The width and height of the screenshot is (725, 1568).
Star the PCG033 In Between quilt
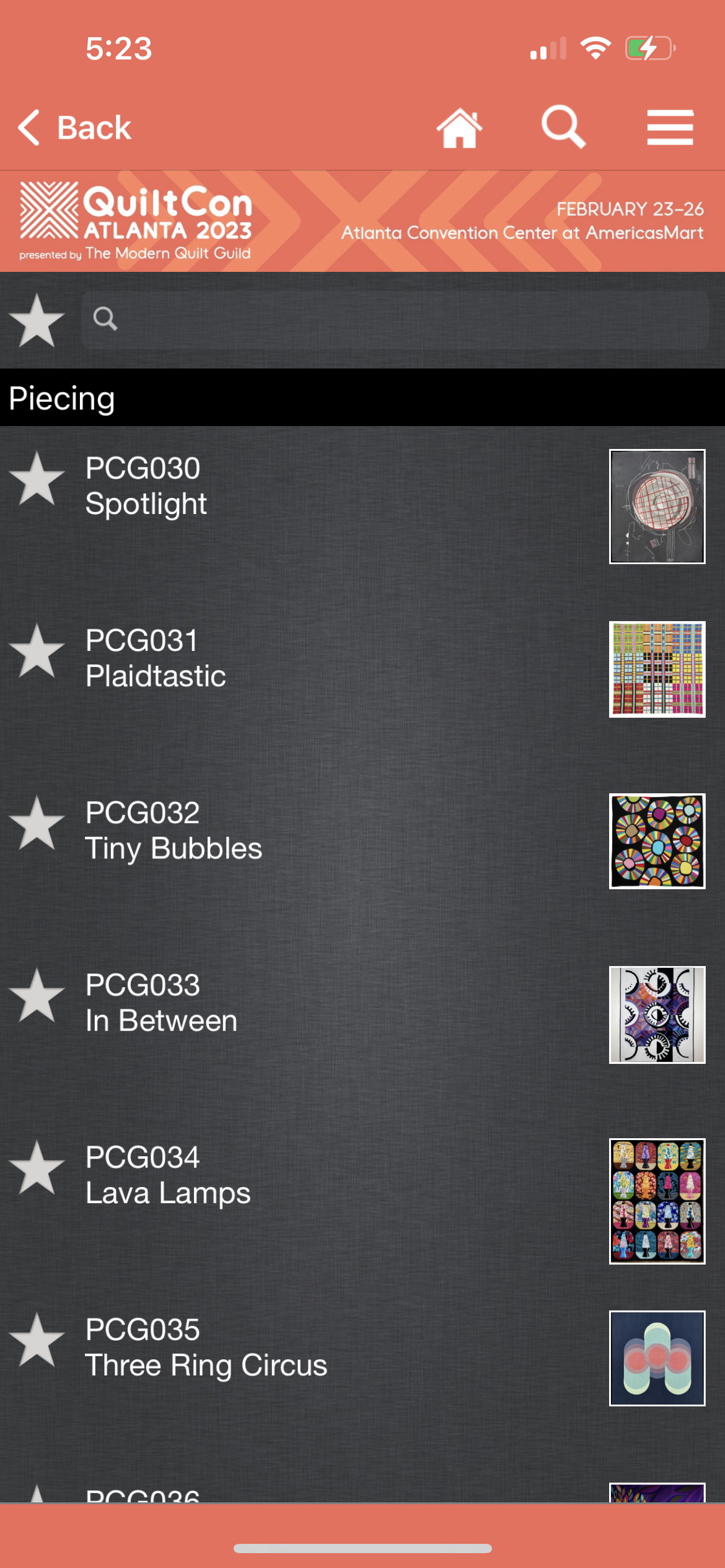tap(37, 995)
